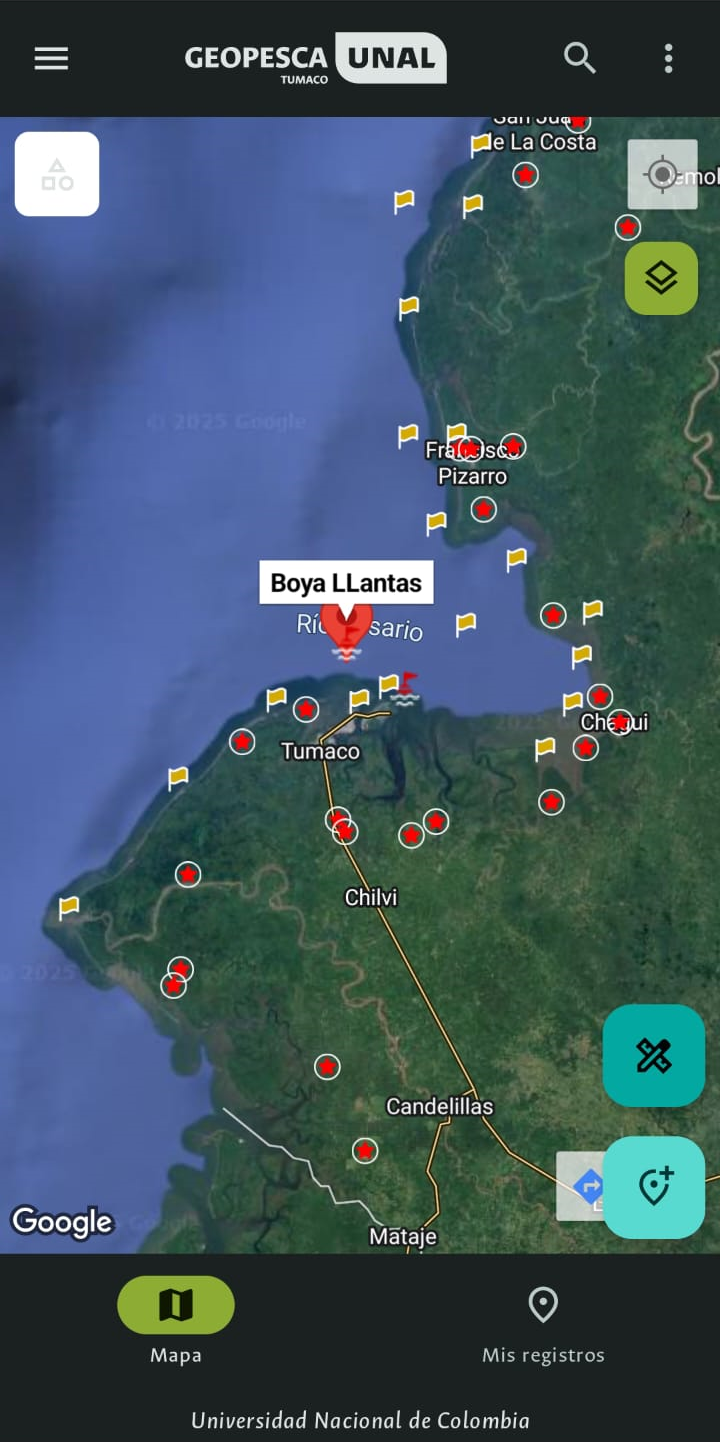Tap the shapes button on the map
Image resolution: width=720 pixels, height=1442 pixels.
click(x=57, y=174)
